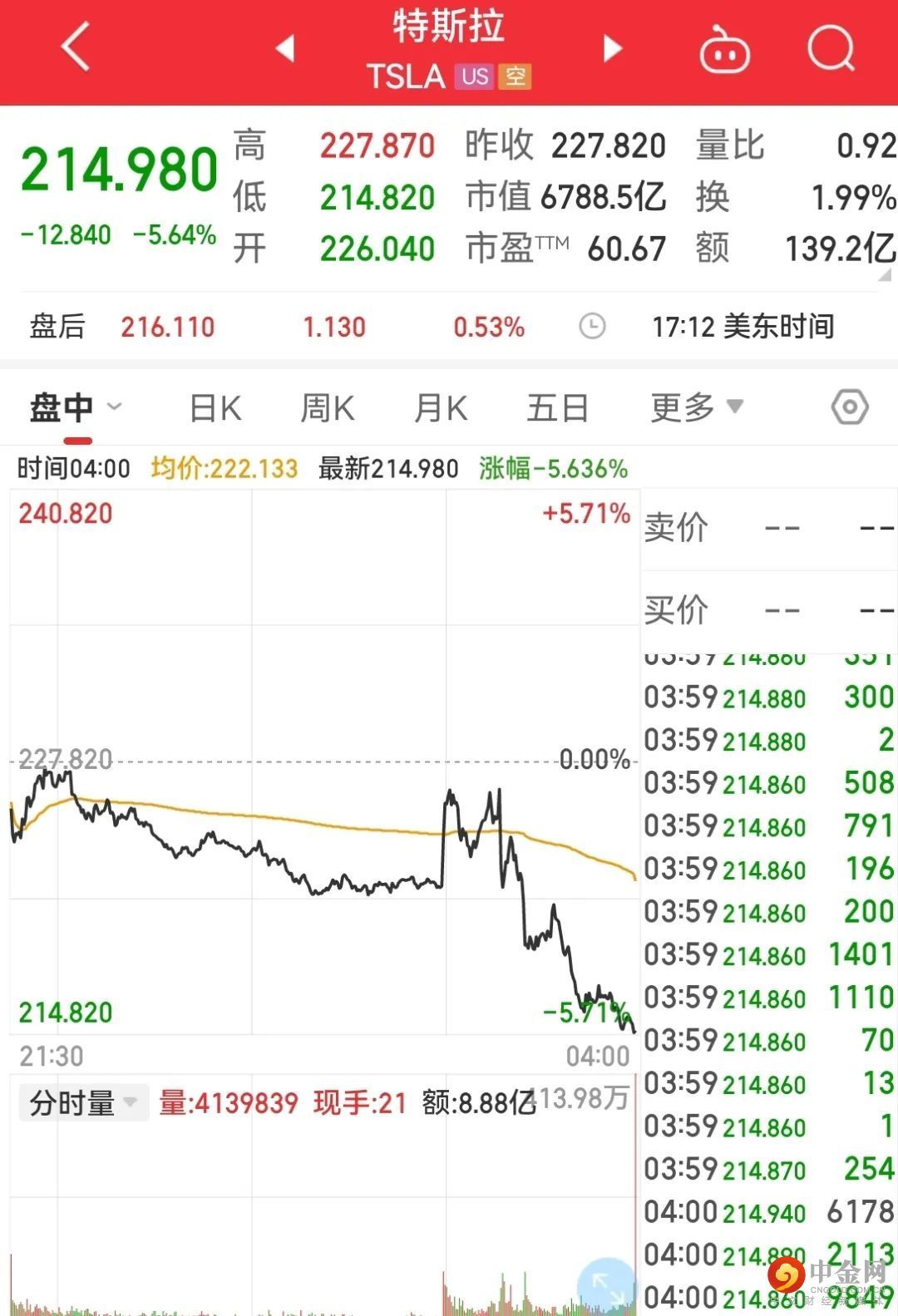The width and height of the screenshot is (898, 1316).
Task: Open the robot assistant icon
Action: 723,50
